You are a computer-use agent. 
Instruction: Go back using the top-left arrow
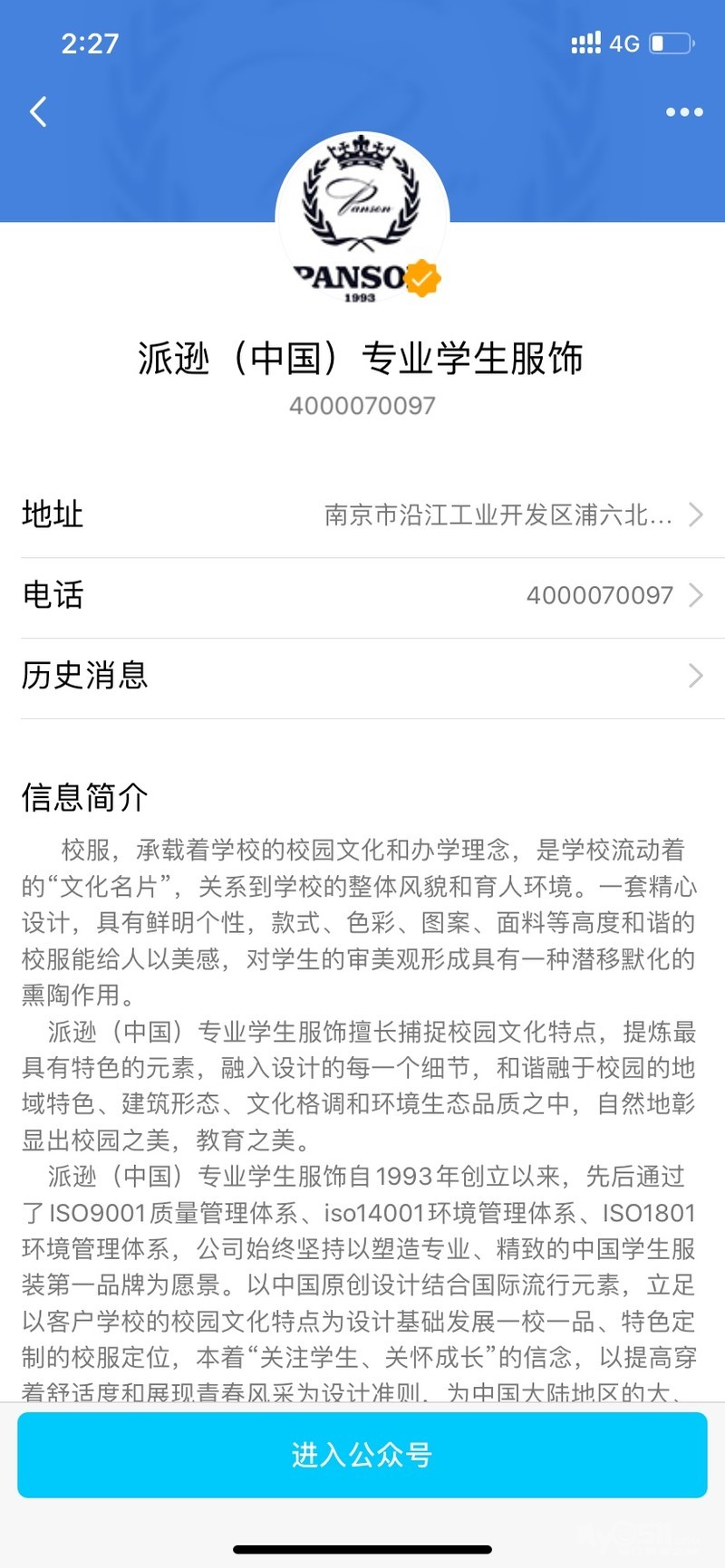point(38,112)
